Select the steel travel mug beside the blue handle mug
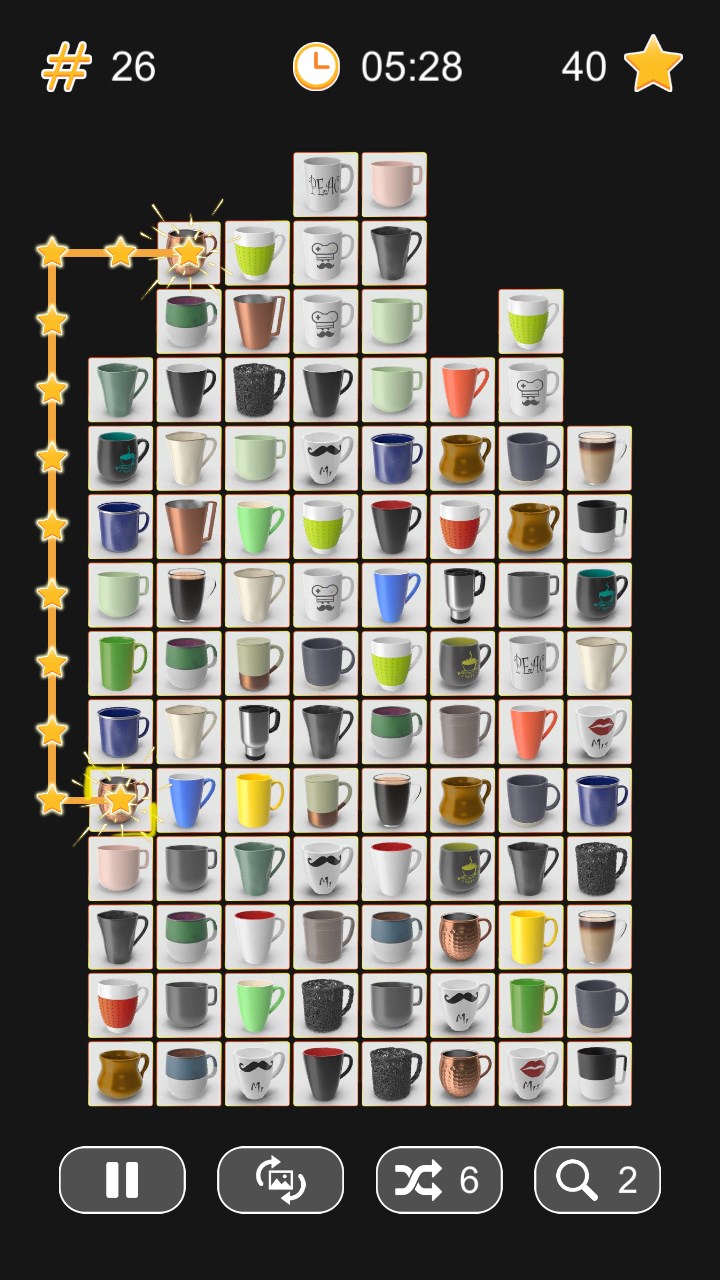The image size is (720, 1280). (x=462, y=594)
